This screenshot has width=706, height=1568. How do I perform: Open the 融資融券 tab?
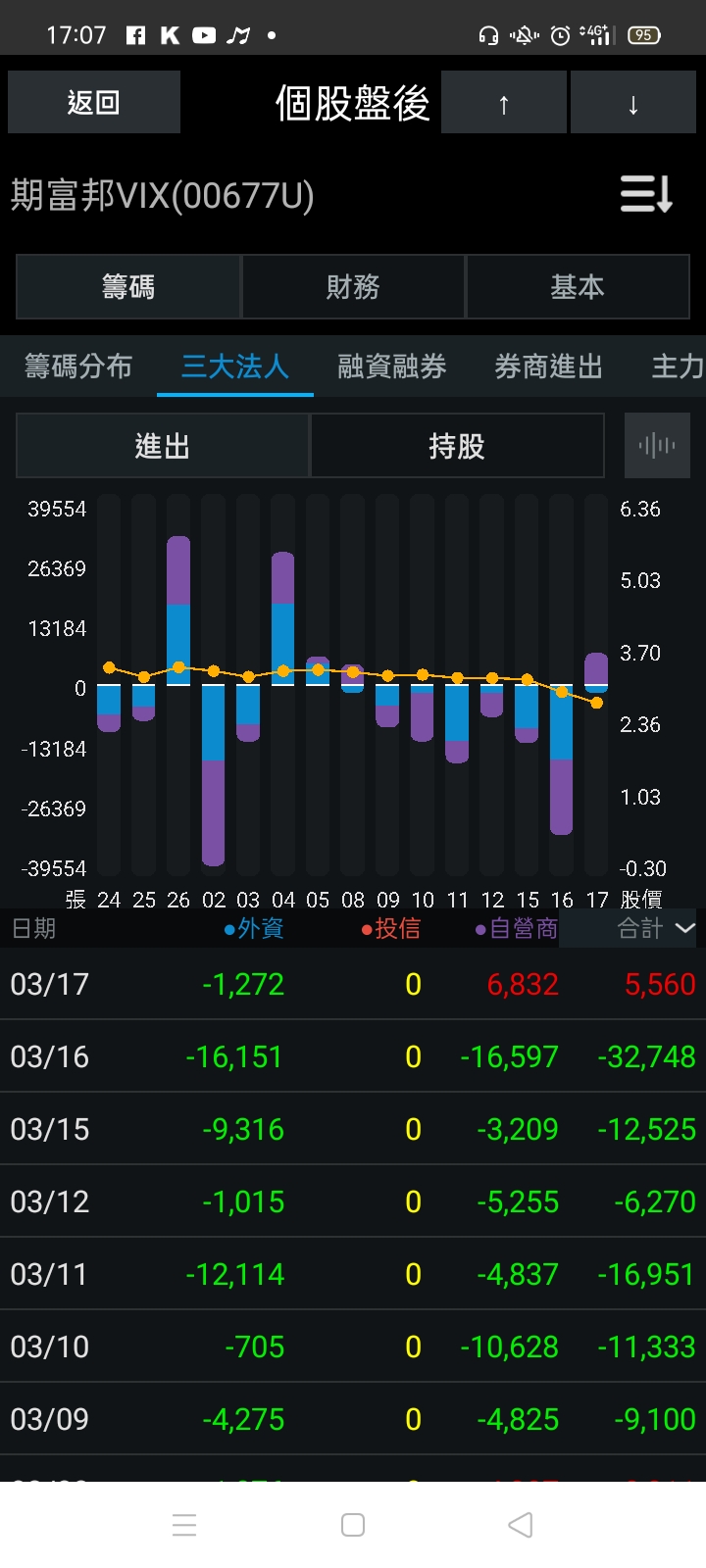click(392, 367)
